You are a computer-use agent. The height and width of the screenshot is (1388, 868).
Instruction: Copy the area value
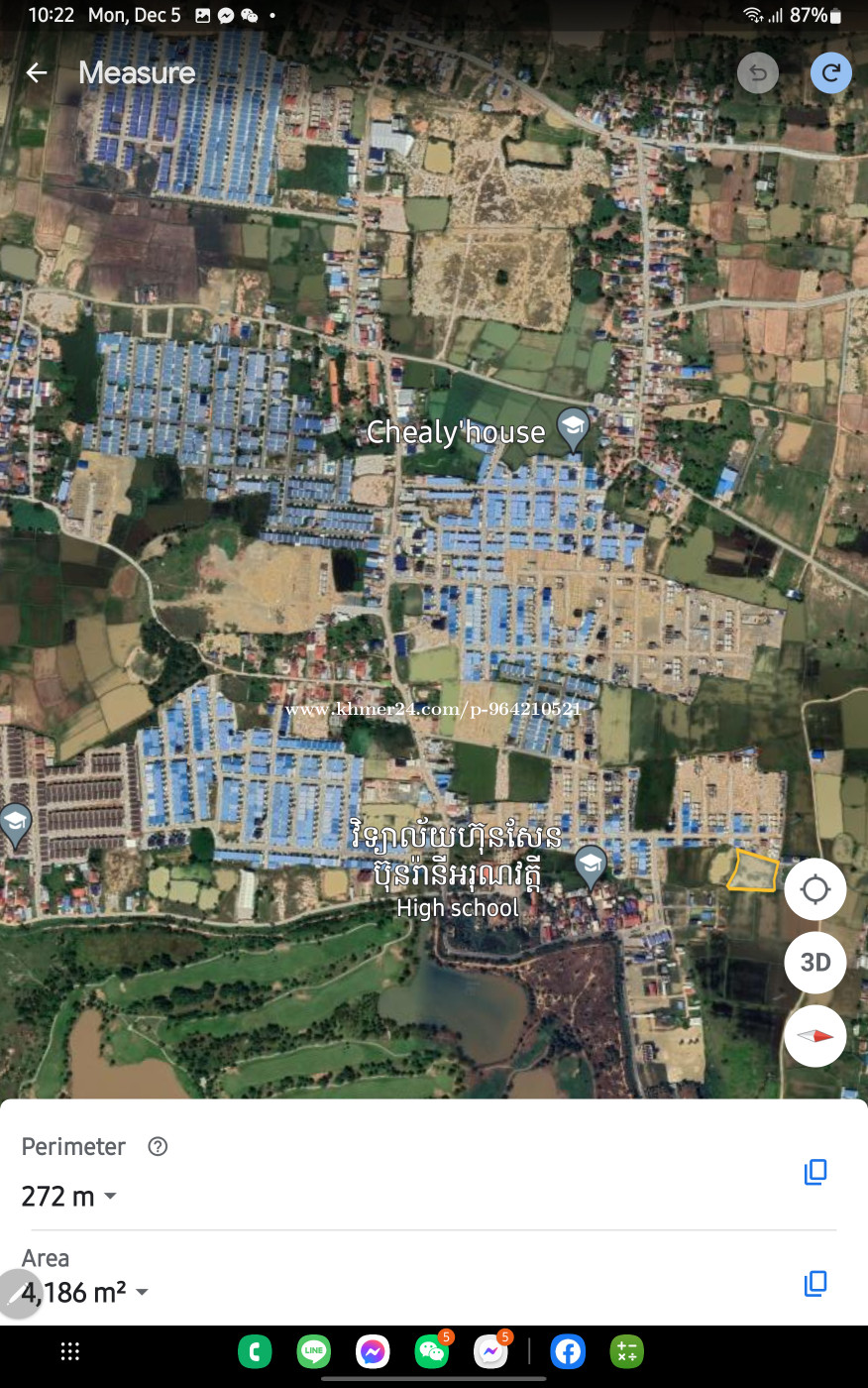click(815, 1284)
